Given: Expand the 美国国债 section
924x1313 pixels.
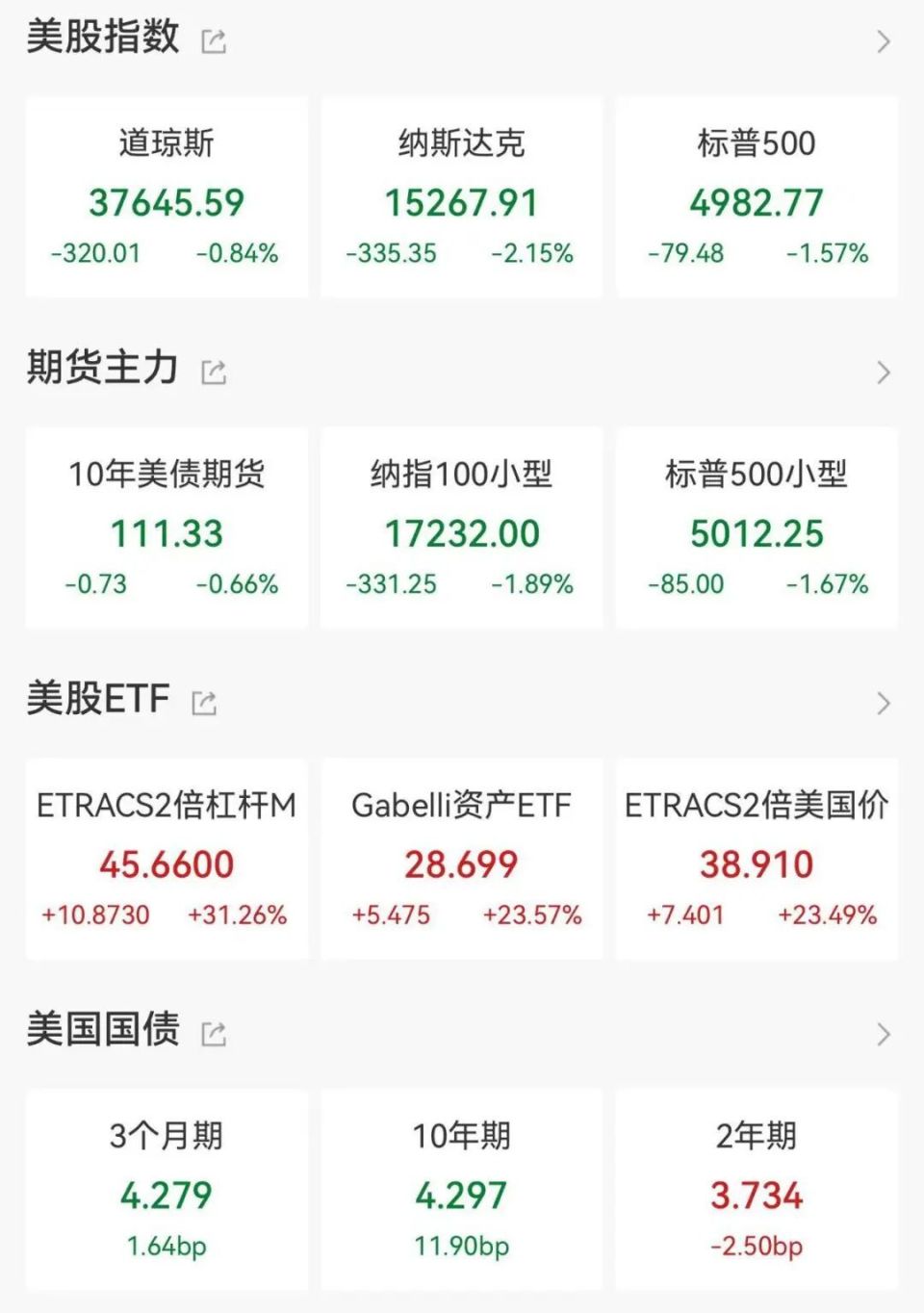Looking at the screenshot, I should (x=884, y=1035).
